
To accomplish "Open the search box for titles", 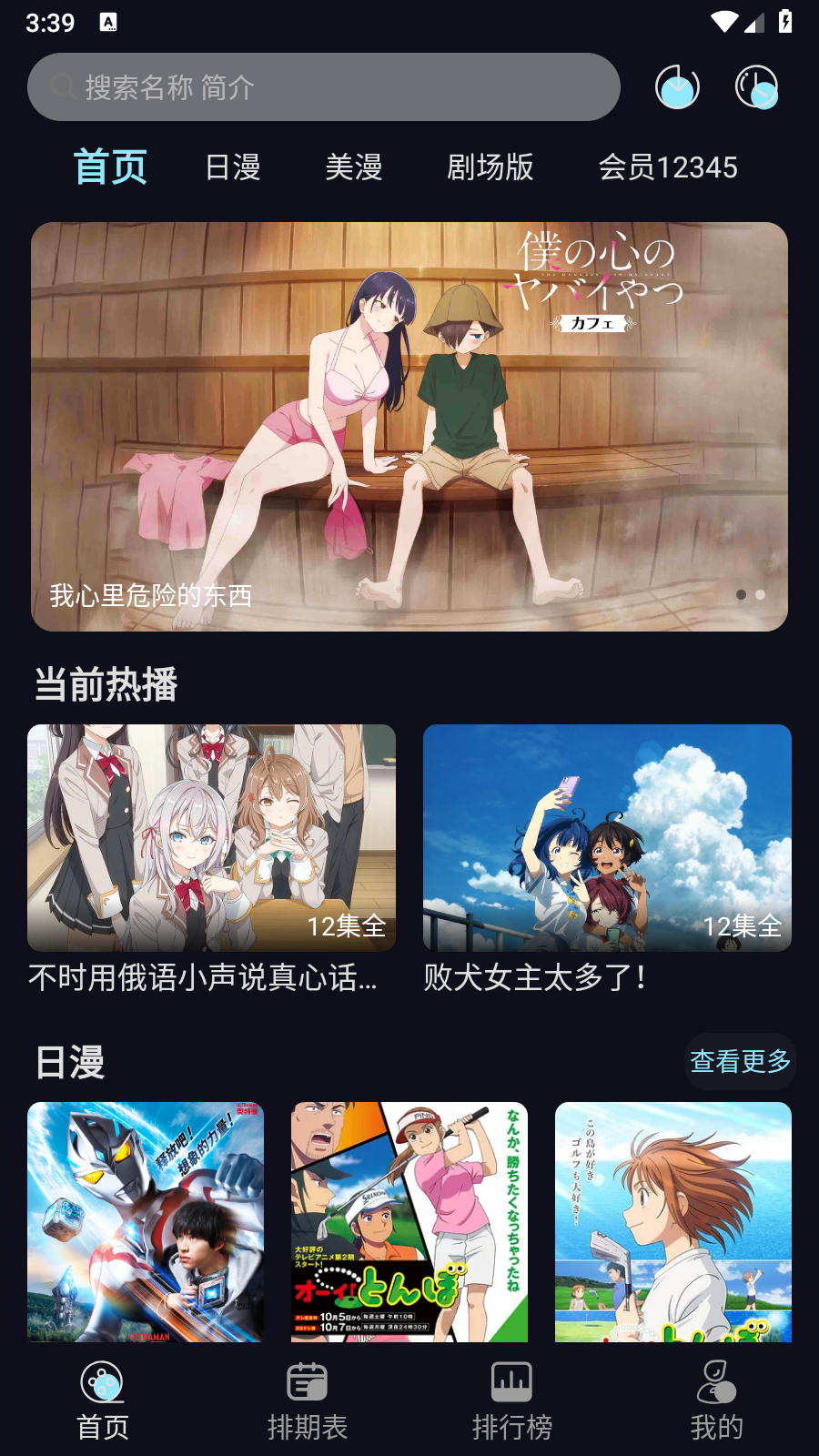I will [324, 87].
